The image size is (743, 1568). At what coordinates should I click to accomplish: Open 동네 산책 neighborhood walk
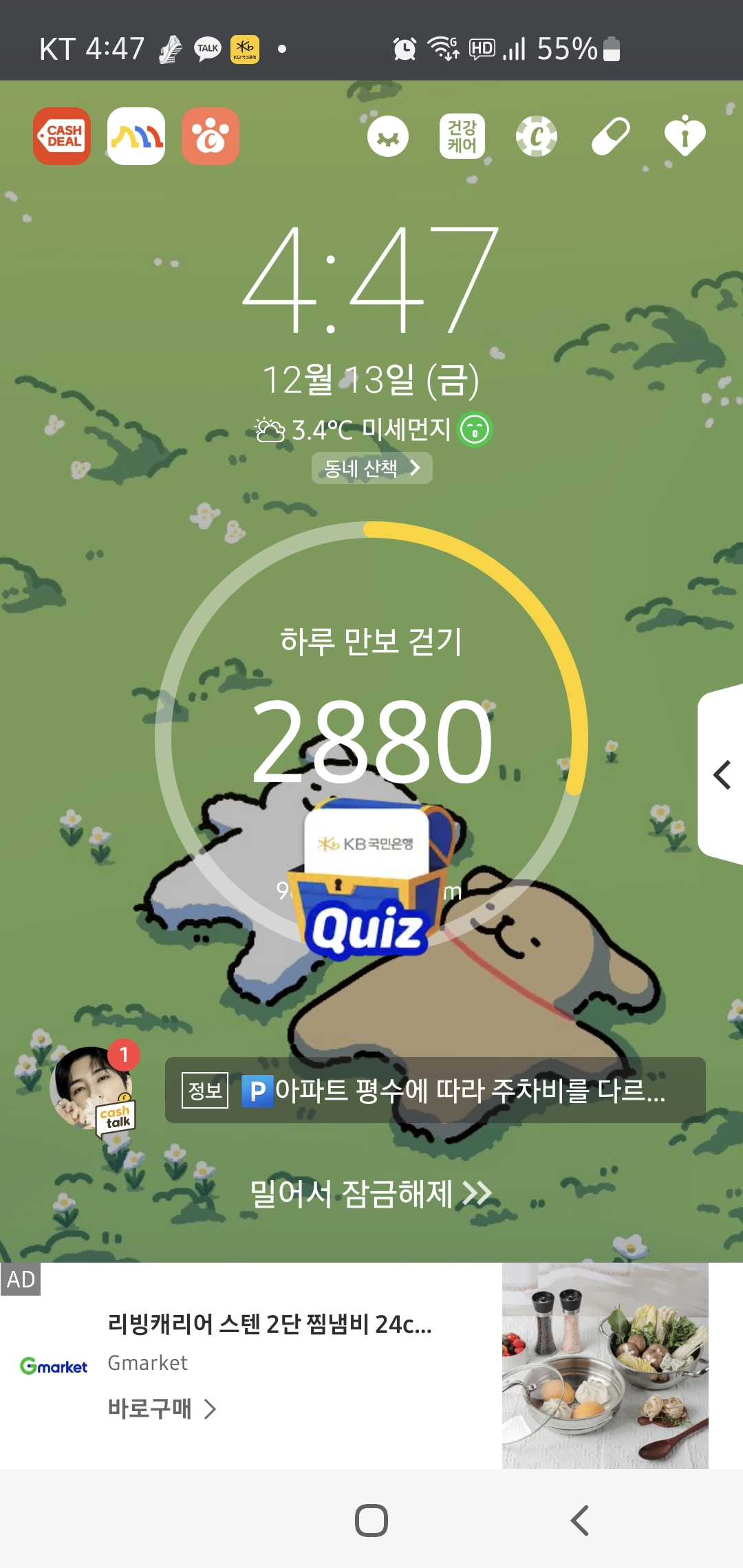[371, 468]
